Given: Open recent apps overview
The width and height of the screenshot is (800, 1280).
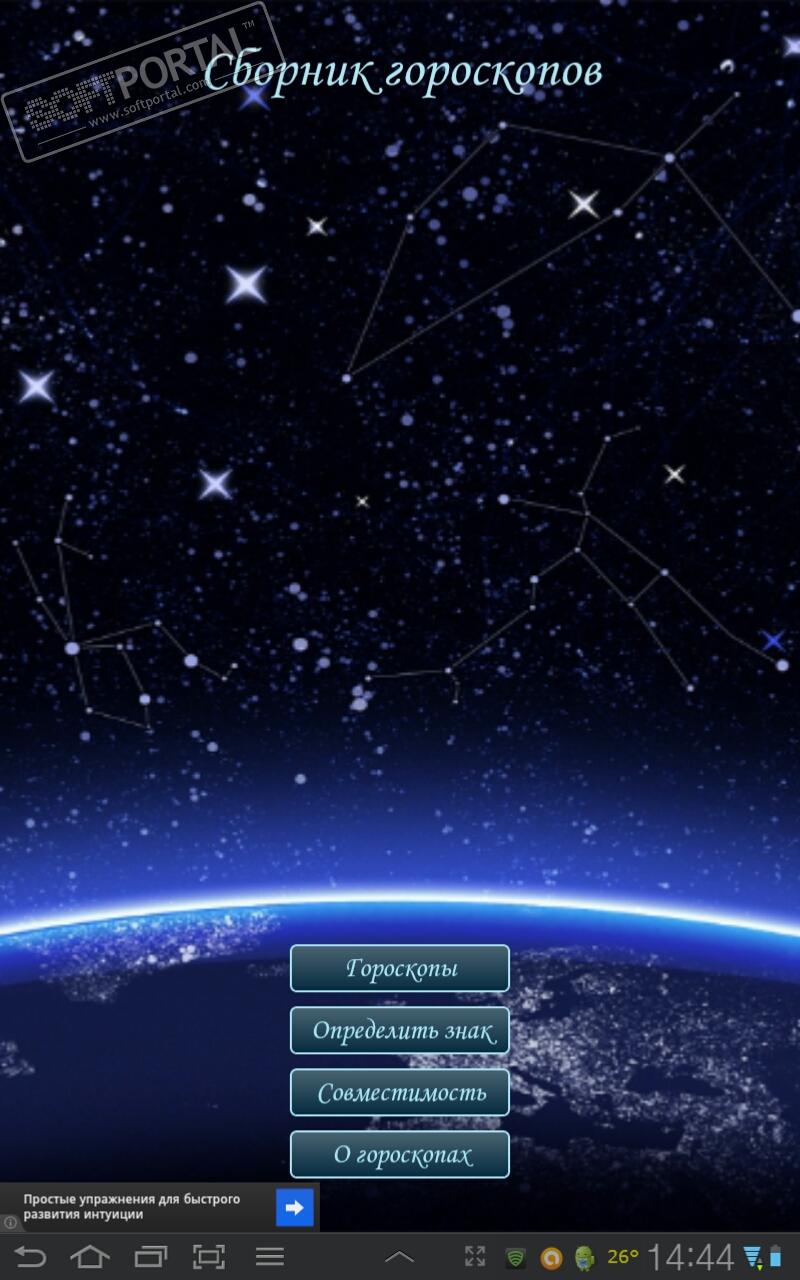Looking at the screenshot, I should (150, 1256).
